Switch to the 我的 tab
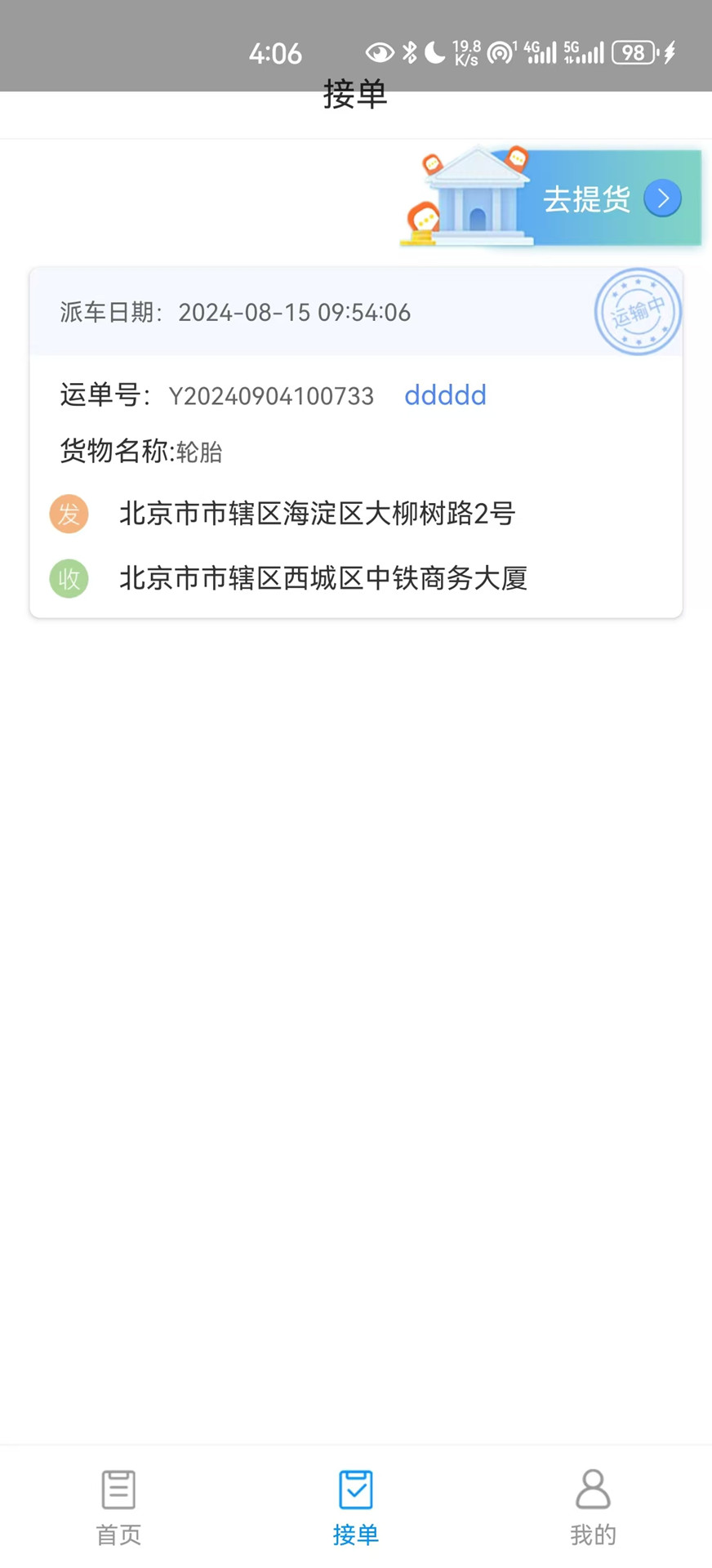The width and height of the screenshot is (712, 1568). pos(593,1507)
